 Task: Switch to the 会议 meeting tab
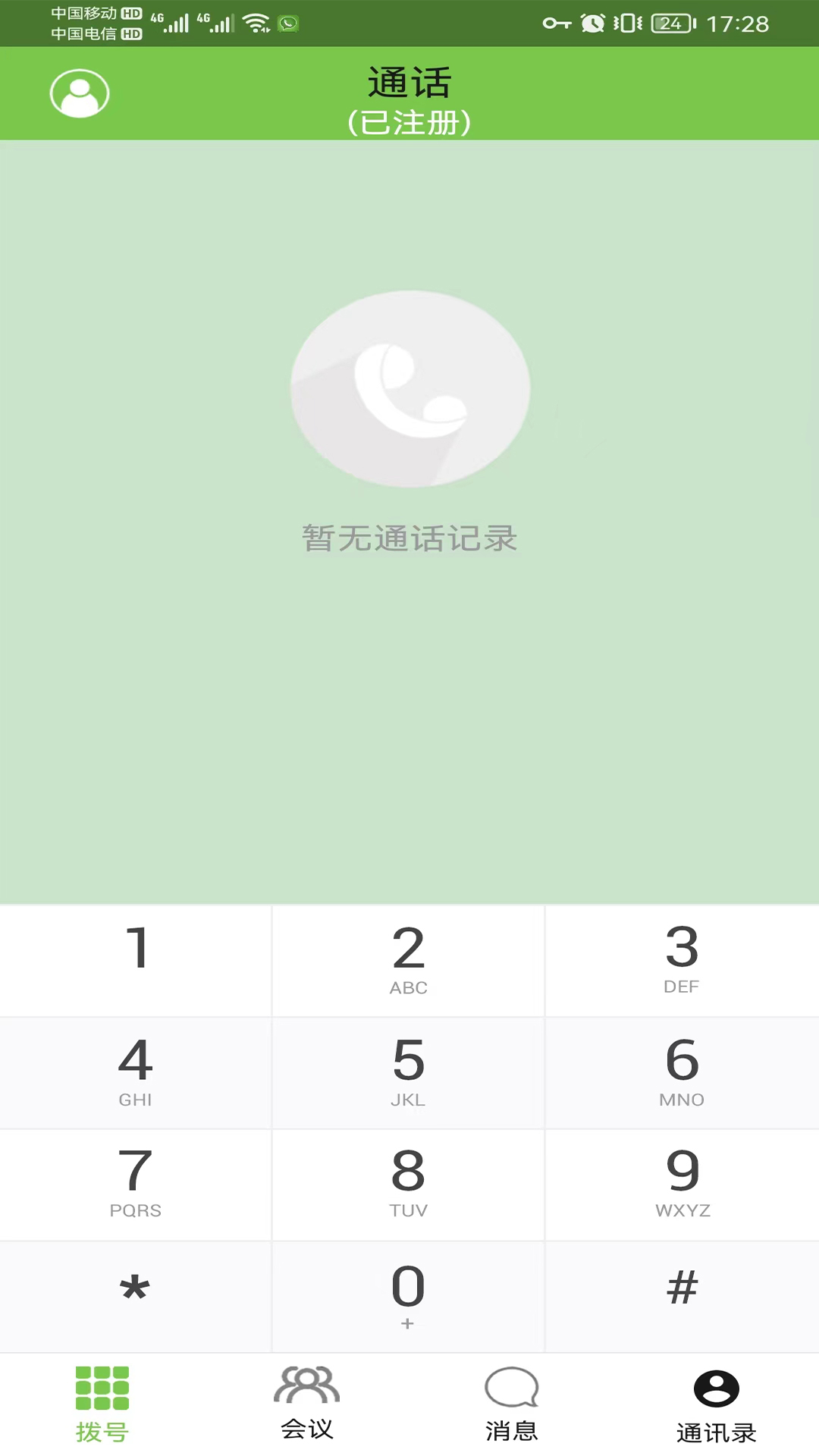click(307, 1404)
